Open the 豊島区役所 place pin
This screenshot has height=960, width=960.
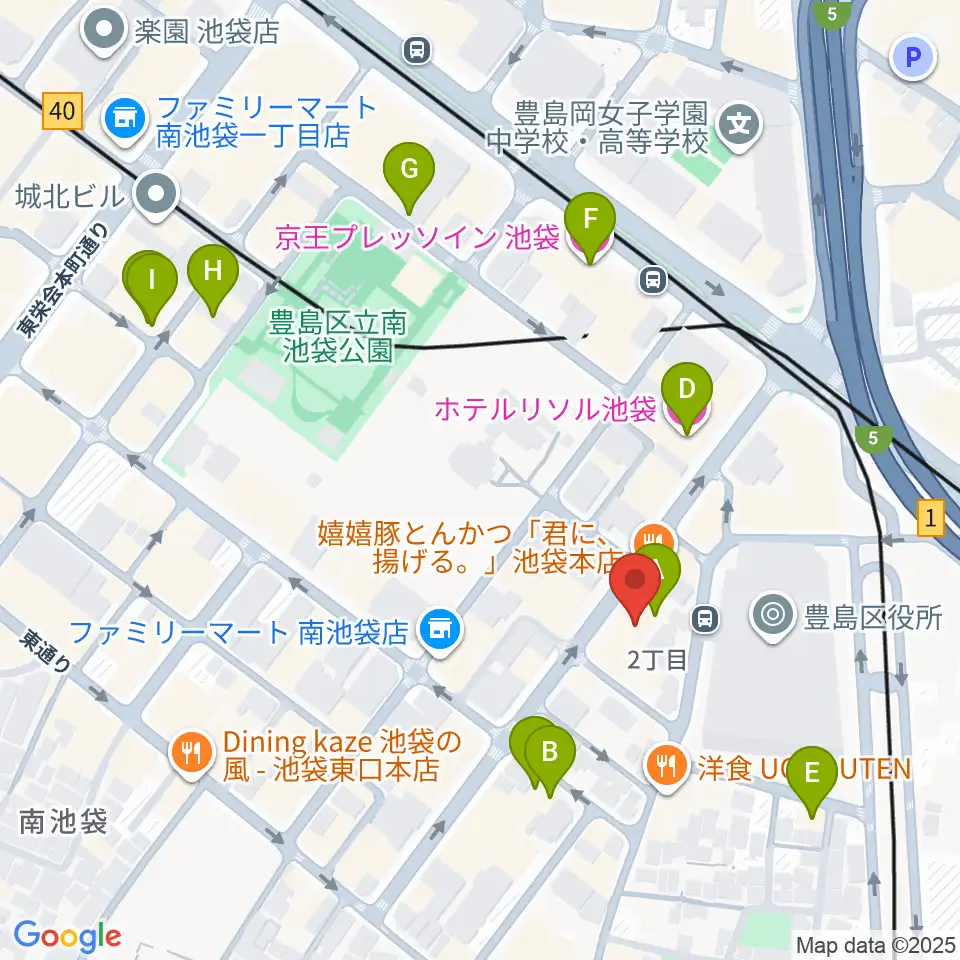pyautogui.click(x=773, y=615)
